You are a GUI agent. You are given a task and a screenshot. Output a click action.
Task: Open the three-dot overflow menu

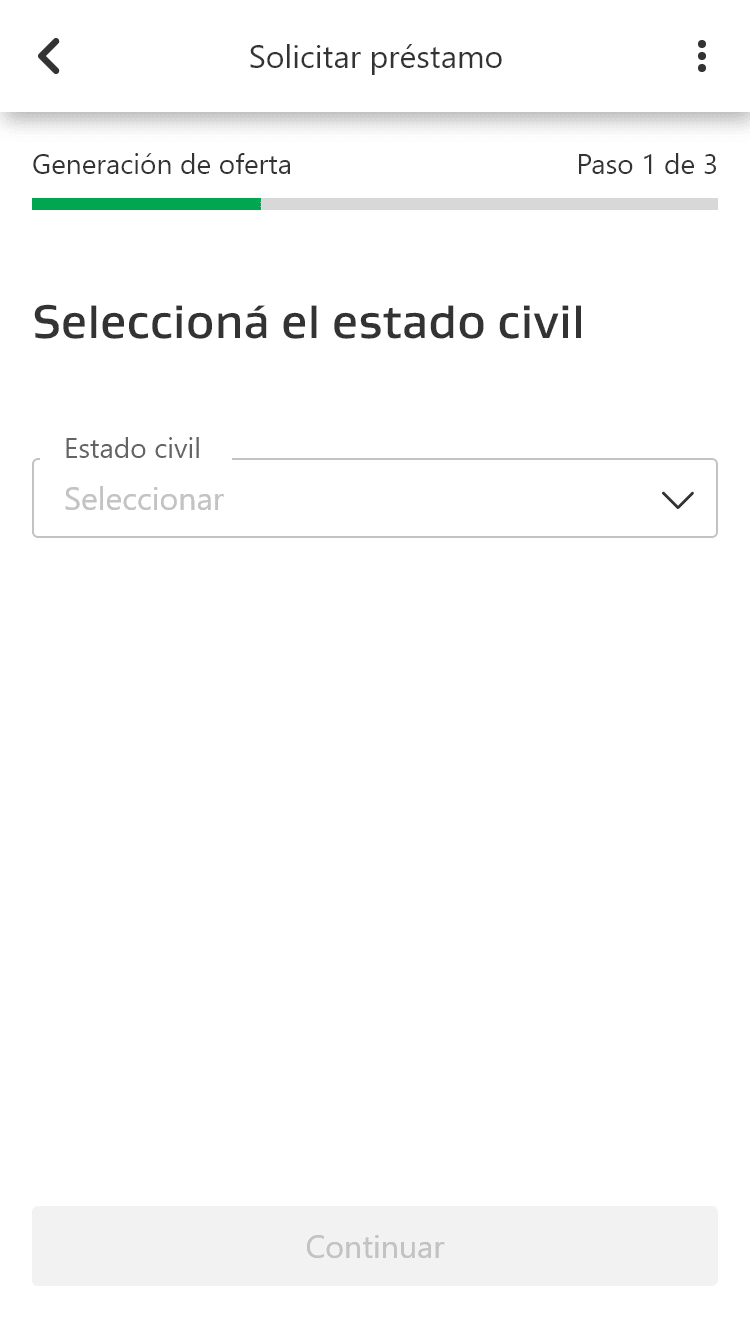coord(702,57)
